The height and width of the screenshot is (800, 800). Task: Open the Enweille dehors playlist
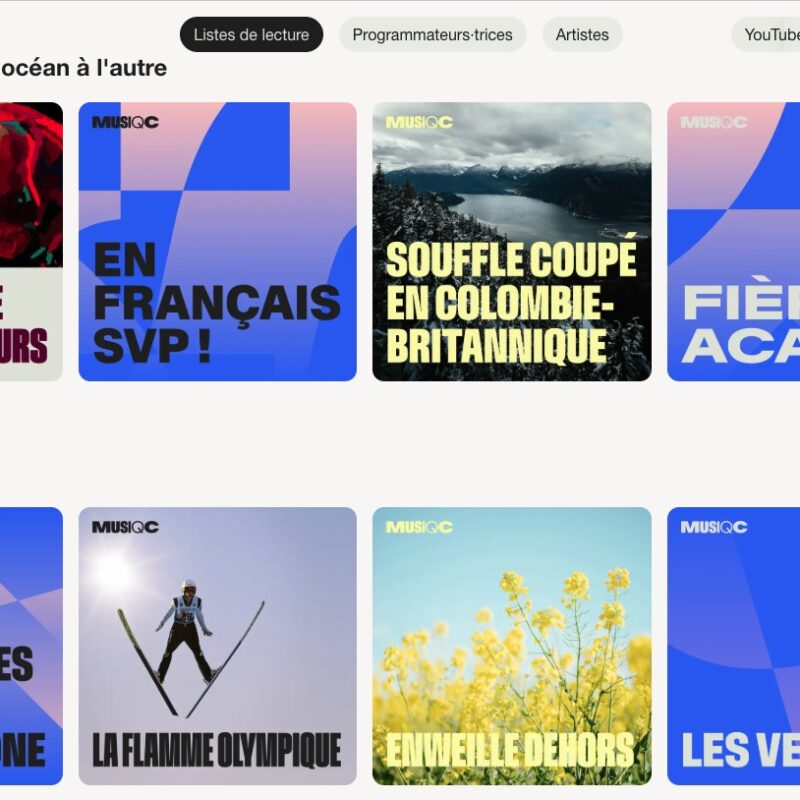511,645
